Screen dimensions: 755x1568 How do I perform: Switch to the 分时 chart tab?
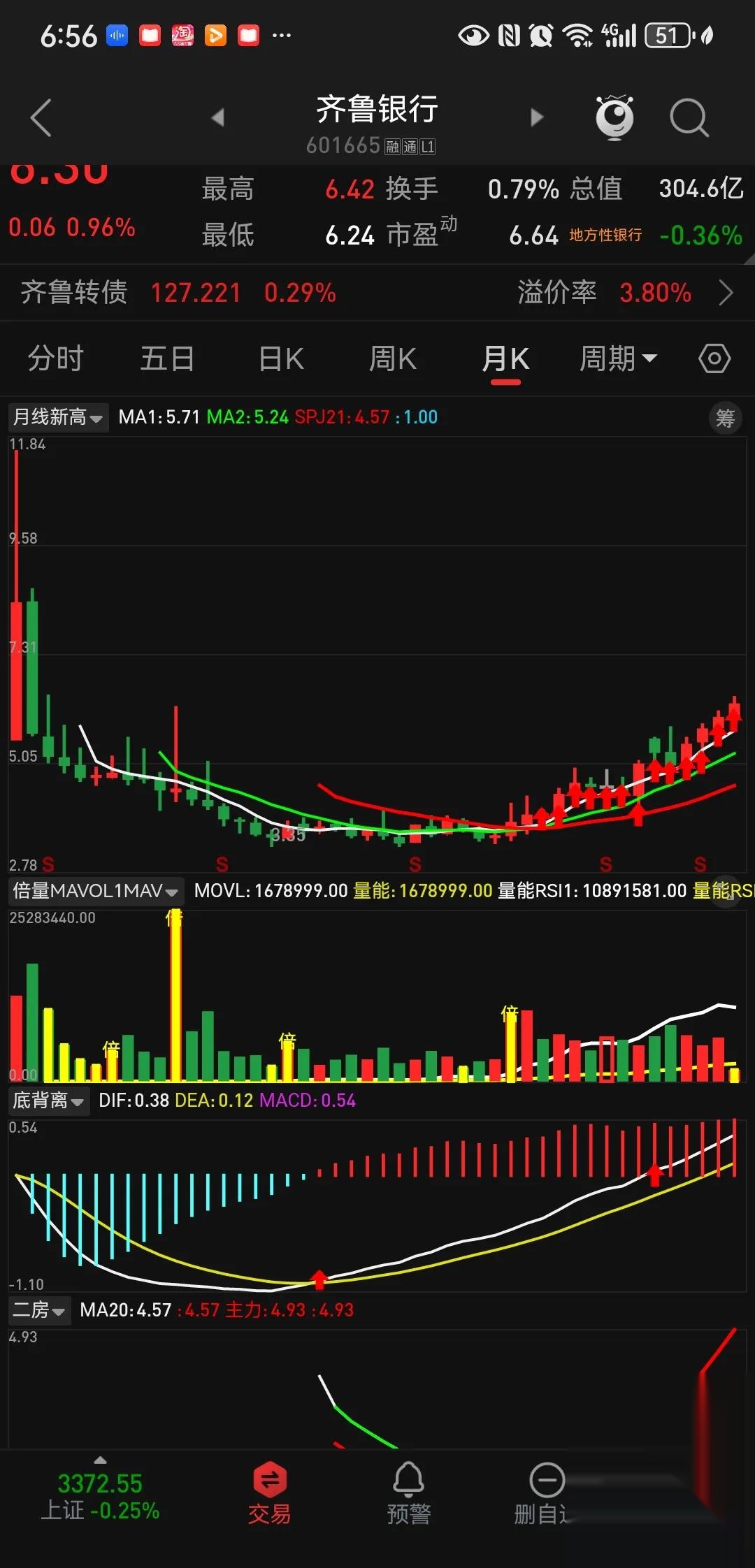(x=55, y=359)
